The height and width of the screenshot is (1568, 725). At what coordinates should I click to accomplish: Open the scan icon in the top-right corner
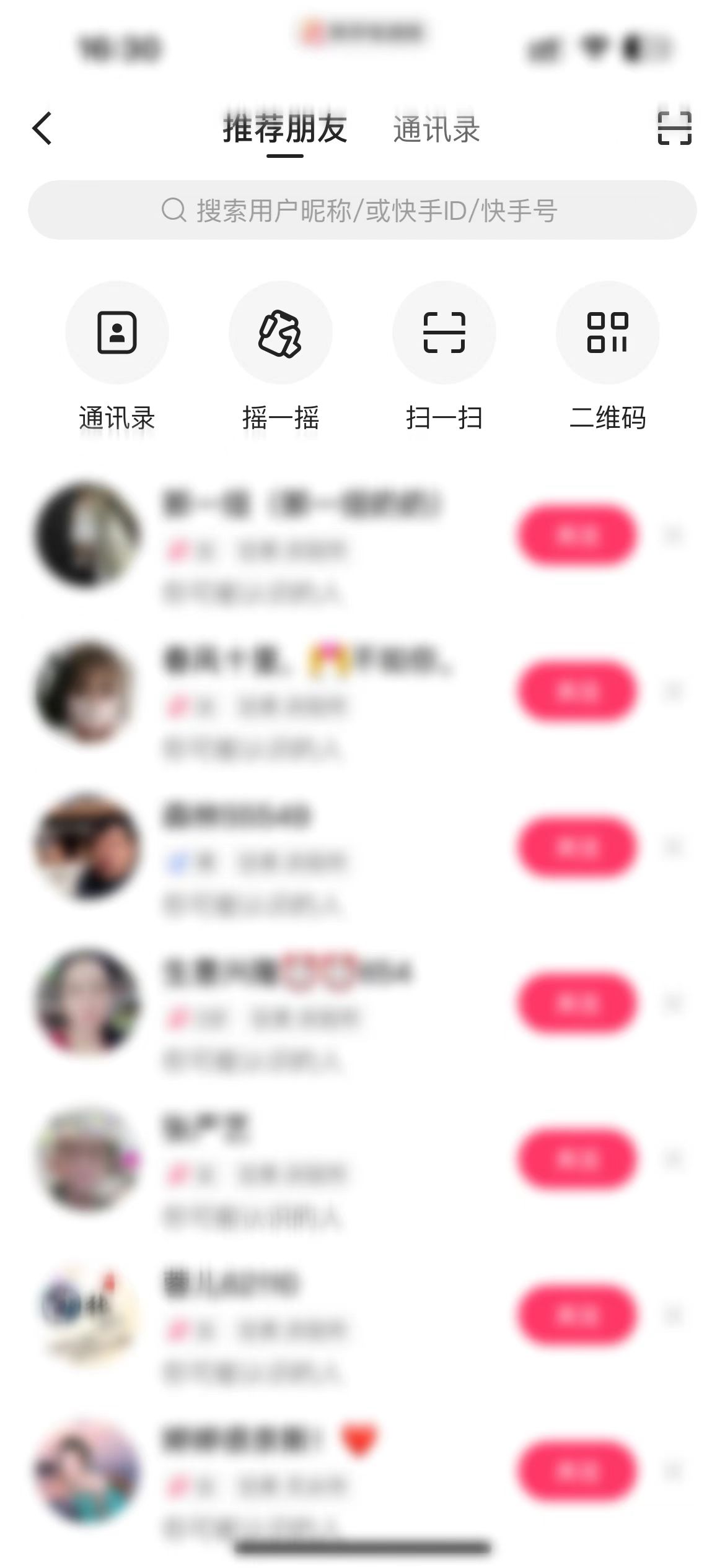click(x=674, y=129)
